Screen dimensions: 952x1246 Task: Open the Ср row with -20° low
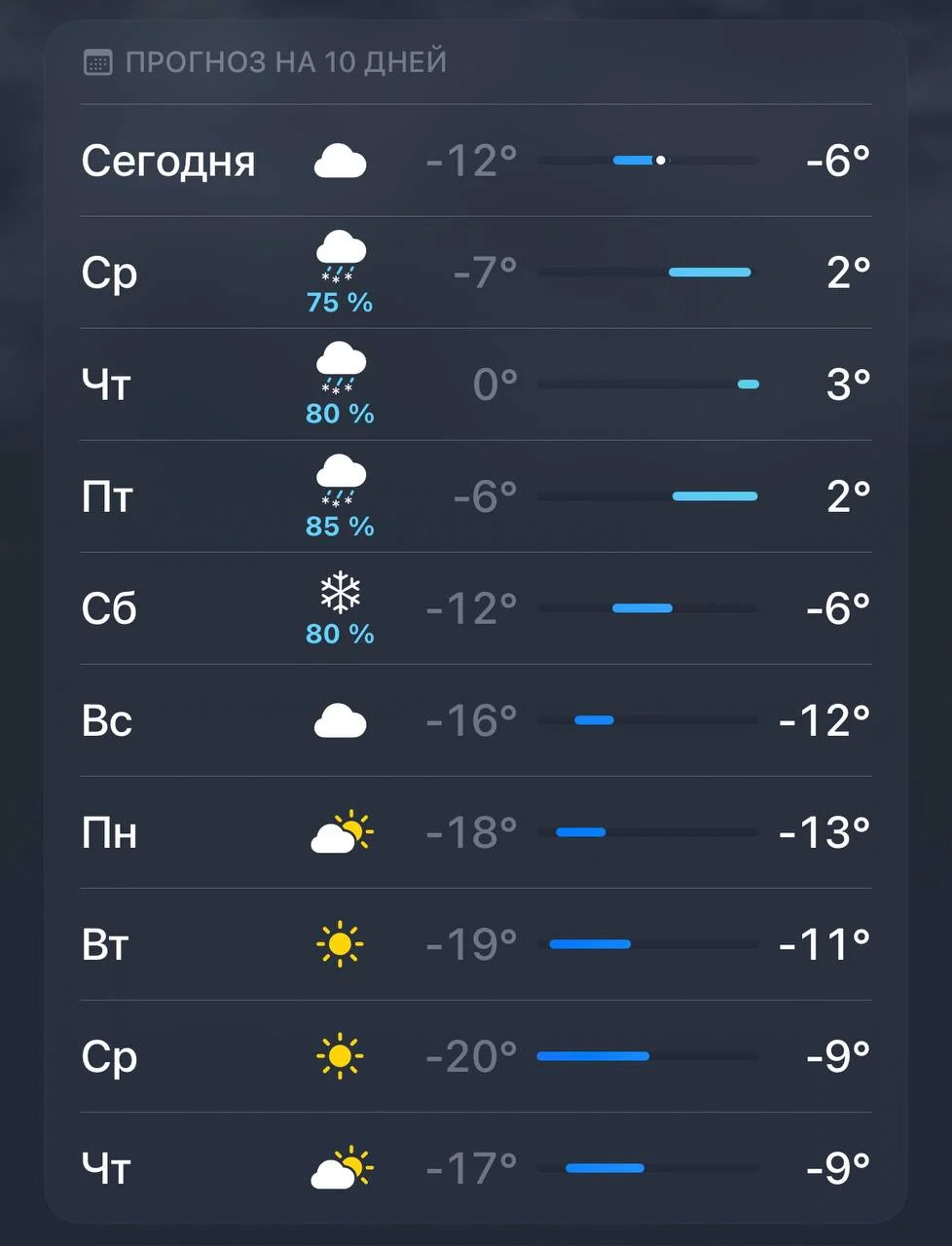click(475, 1056)
